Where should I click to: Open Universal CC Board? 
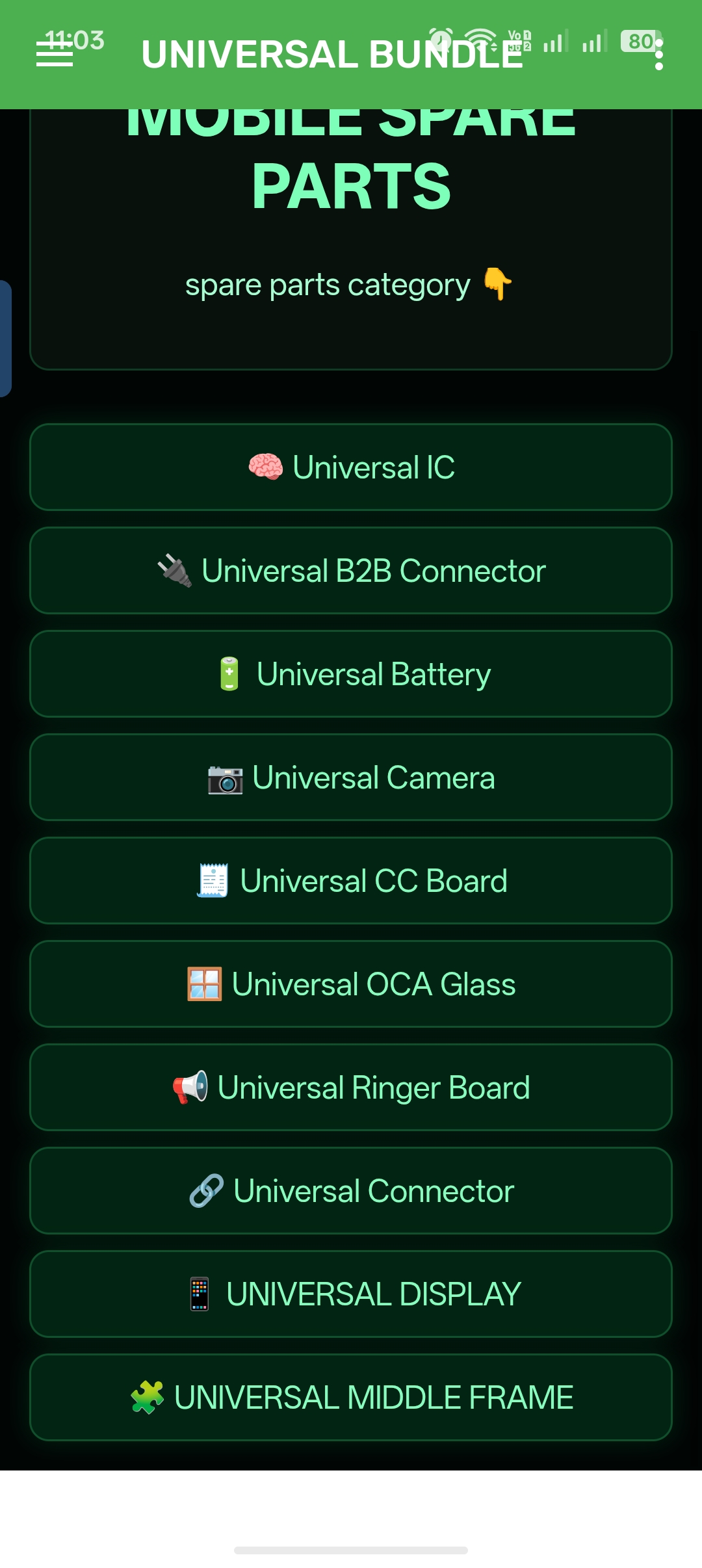pyautogui.click(x=351, y=881)
